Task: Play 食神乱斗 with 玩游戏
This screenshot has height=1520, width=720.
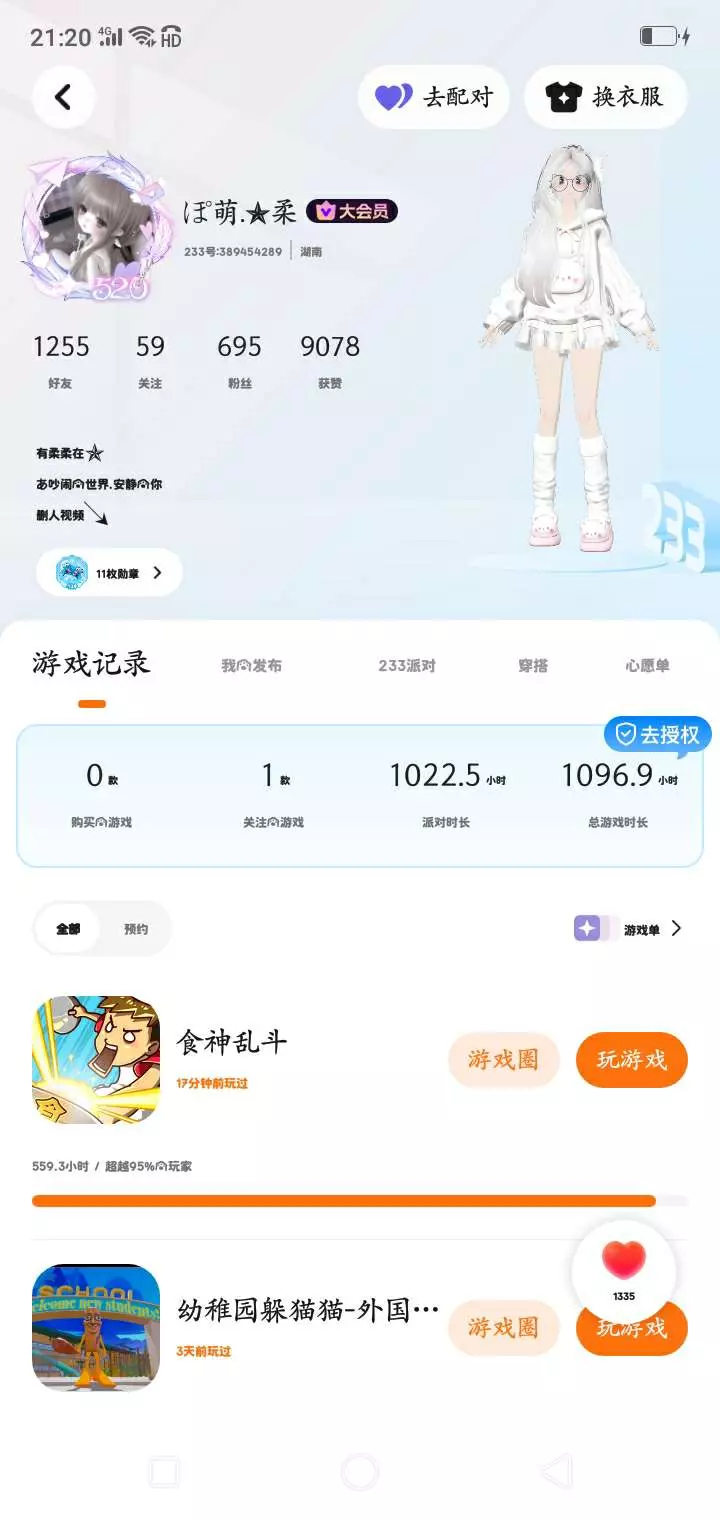Action: (x=632, y=1060)
